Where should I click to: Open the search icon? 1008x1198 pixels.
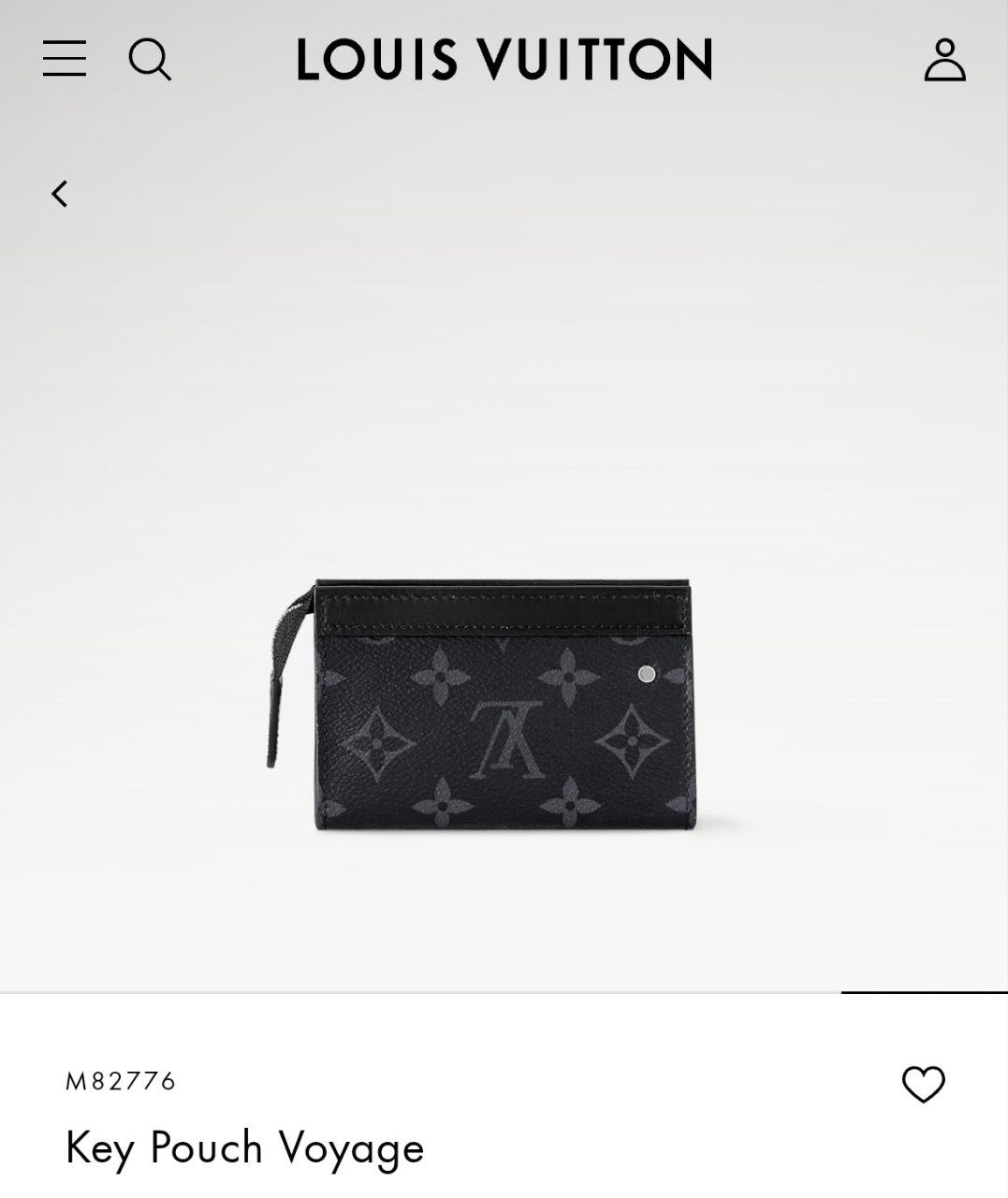click(150, 59)
